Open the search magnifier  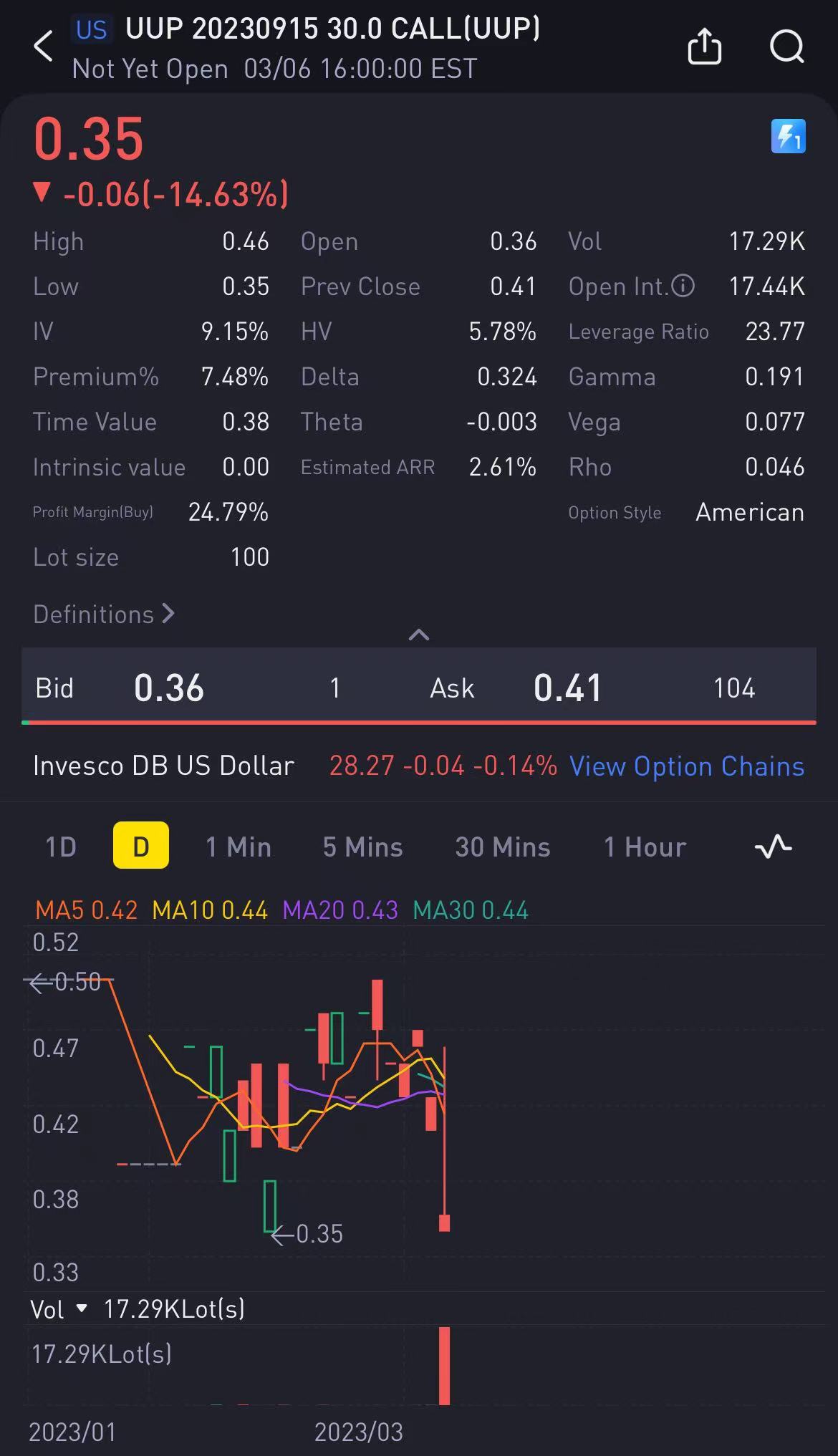tap(786, 47)
